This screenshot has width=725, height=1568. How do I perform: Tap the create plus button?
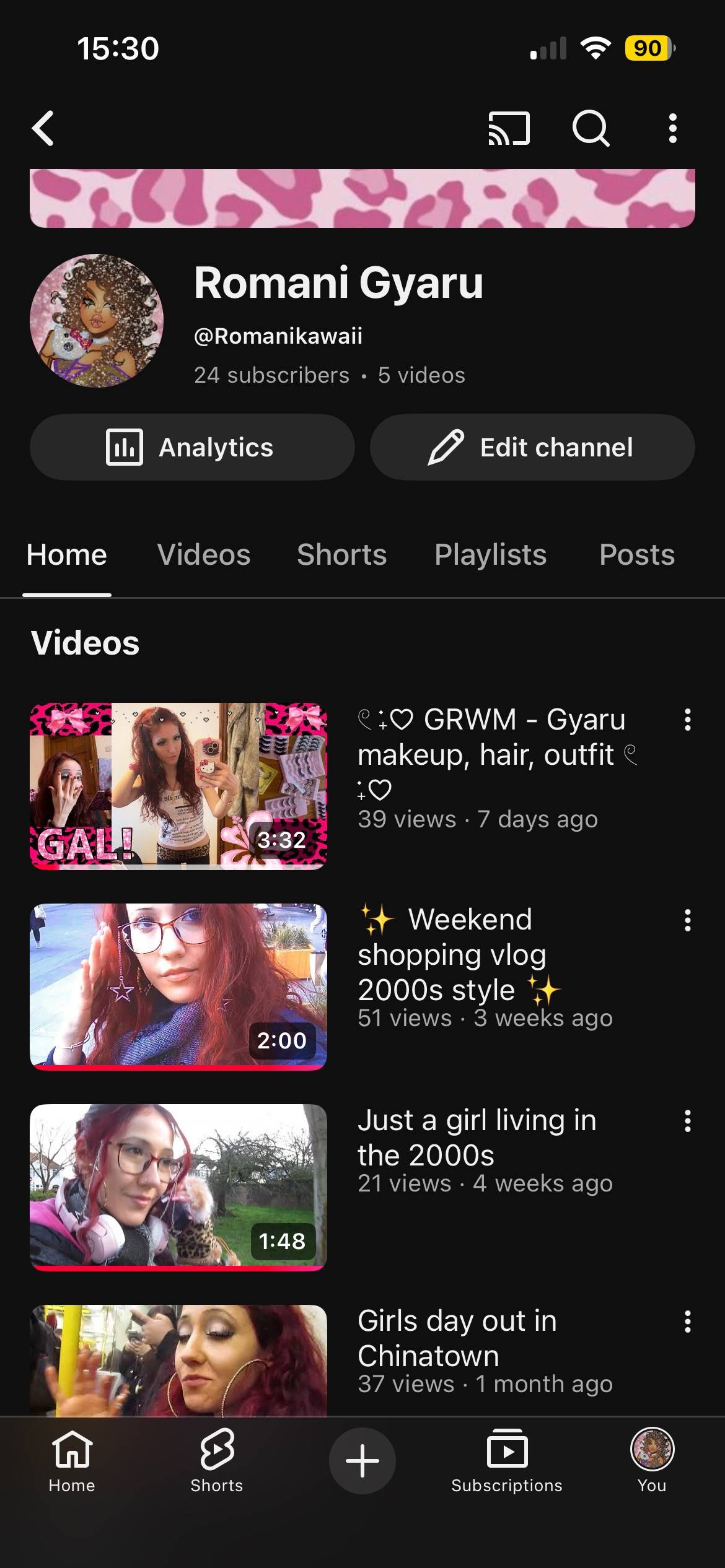pyautogui.click(x=362, y=1461)
